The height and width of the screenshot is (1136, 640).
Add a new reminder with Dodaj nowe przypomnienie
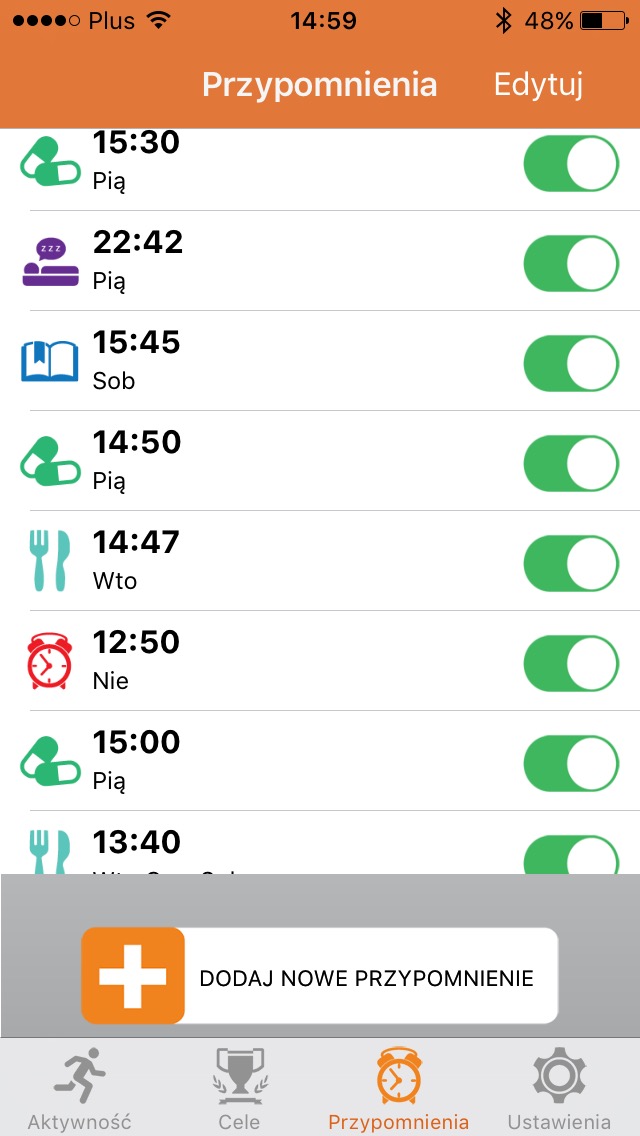click(320, 976)
